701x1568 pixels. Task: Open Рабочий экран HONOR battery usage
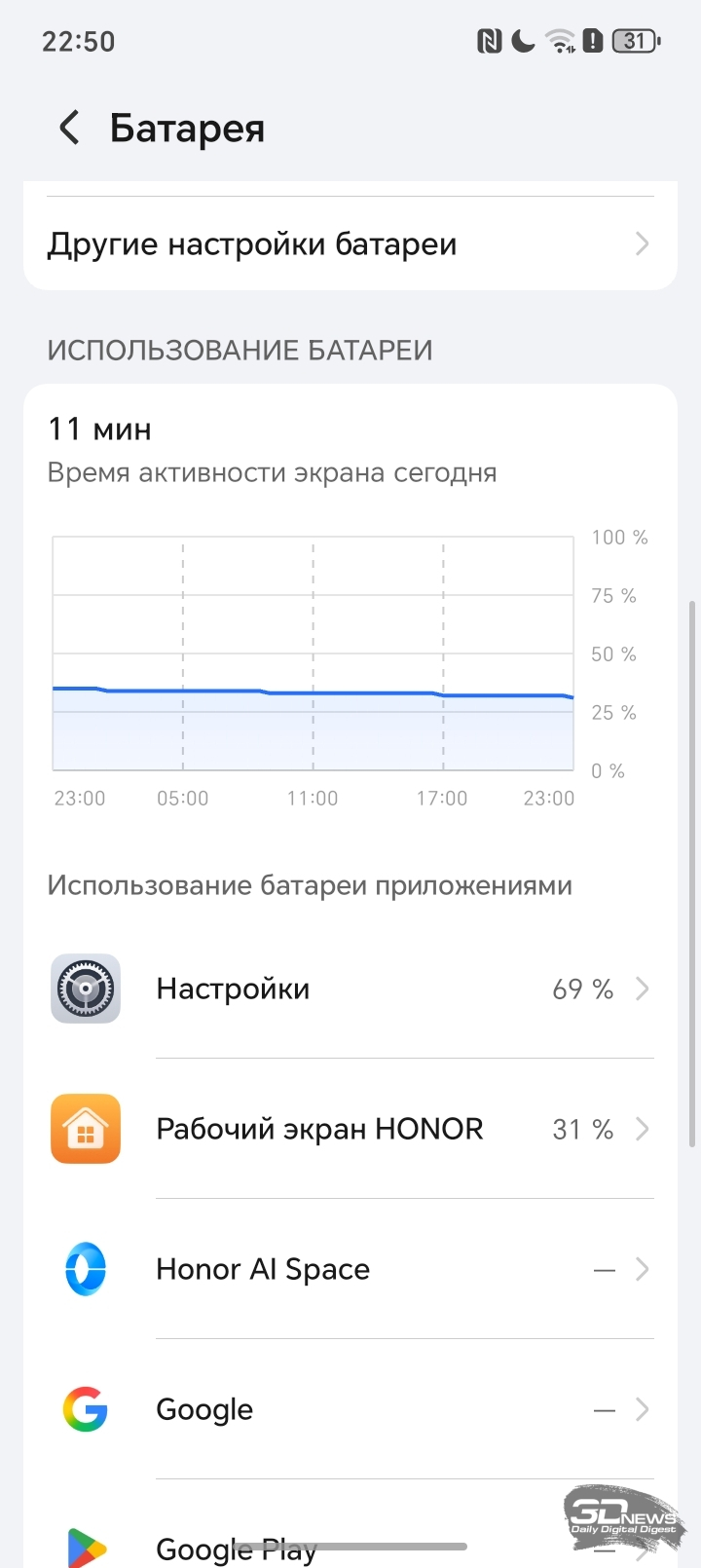tap(350, 1129)
